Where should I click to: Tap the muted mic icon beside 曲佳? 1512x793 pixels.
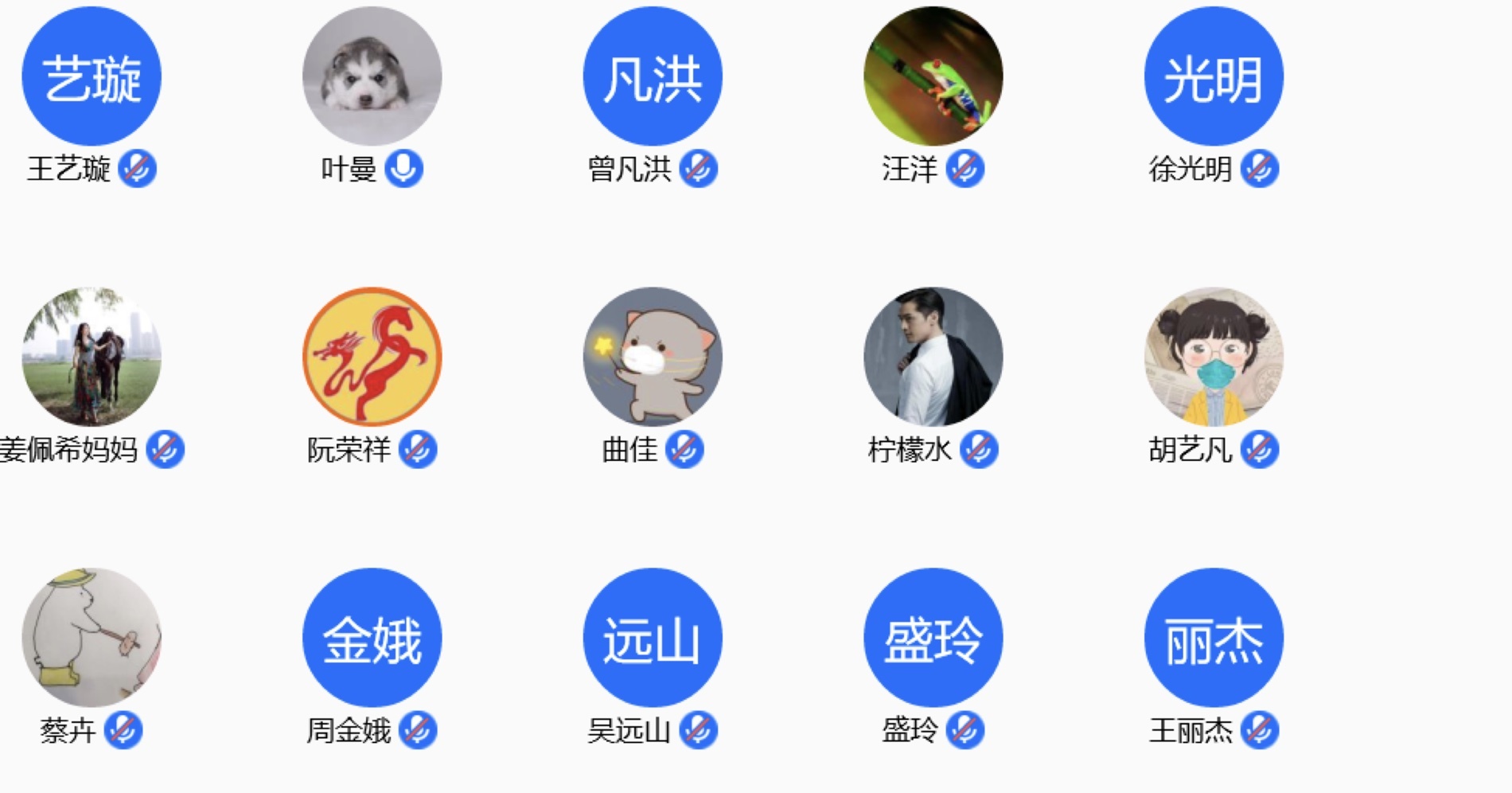point(684,450)
